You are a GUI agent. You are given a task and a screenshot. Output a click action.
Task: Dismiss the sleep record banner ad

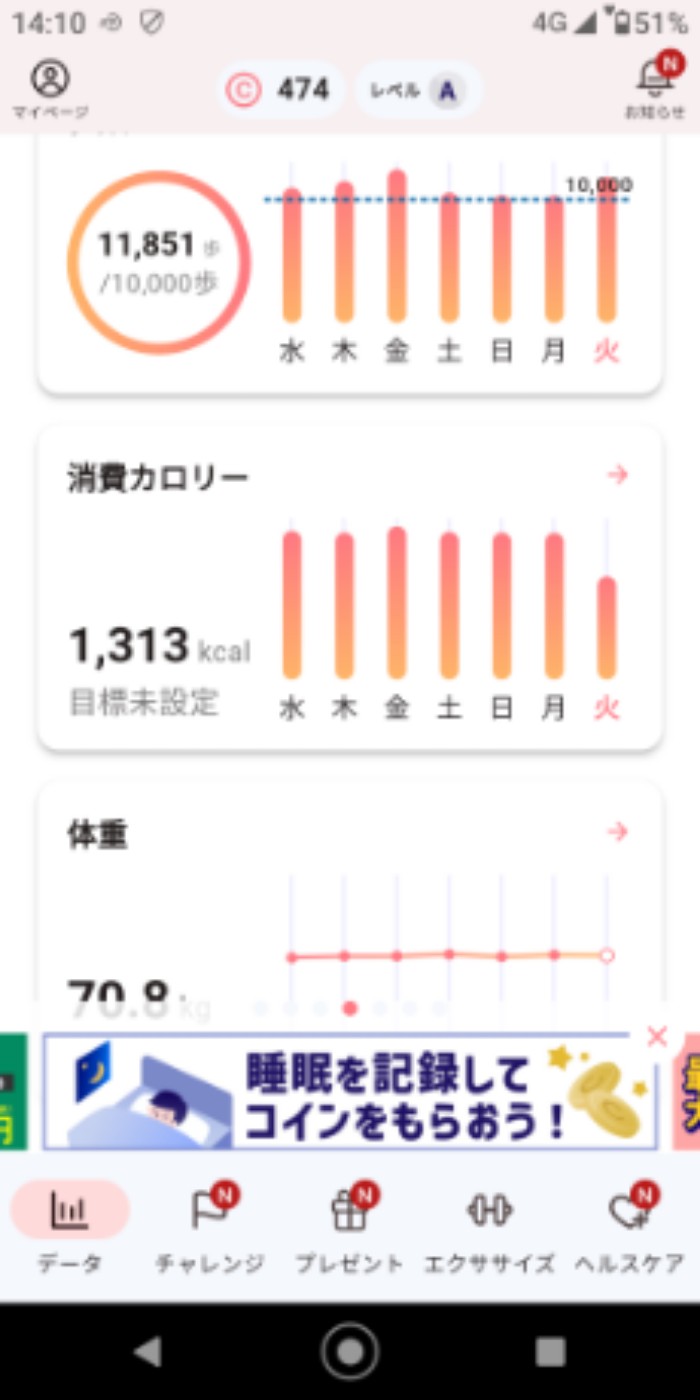(x=656, y=1036)
